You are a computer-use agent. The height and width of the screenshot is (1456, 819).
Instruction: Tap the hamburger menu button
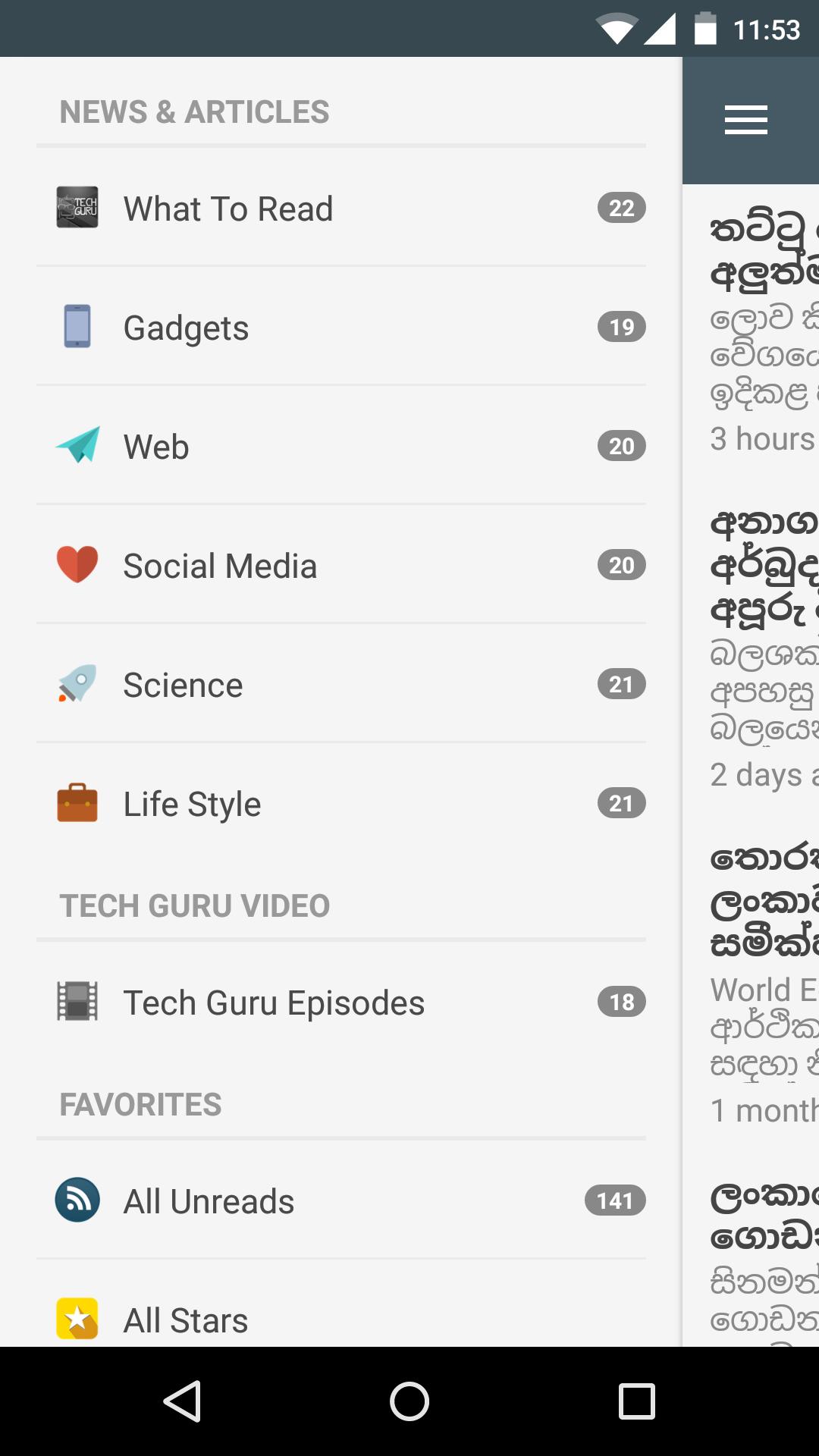click(746, 121)
